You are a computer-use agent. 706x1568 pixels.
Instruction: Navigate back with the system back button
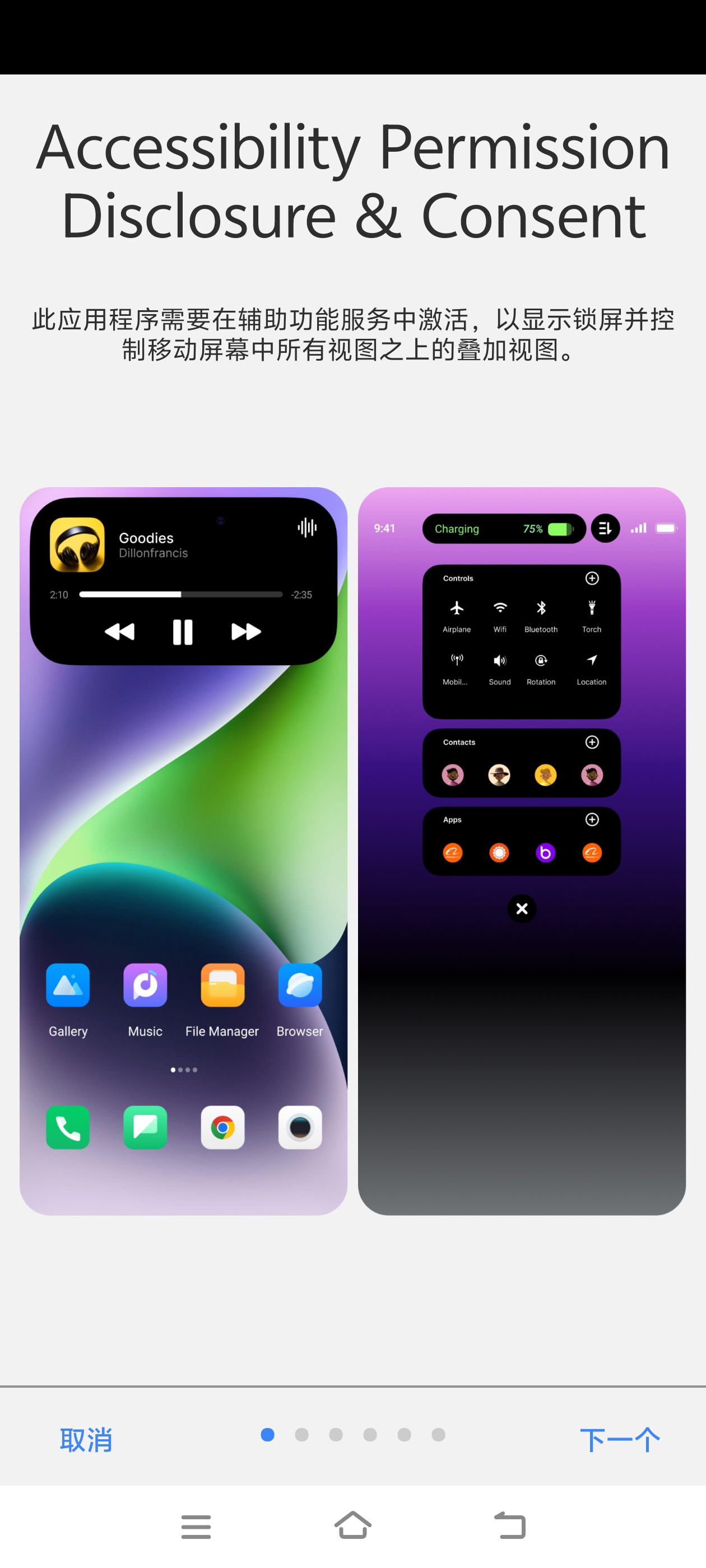pos(509,1525)
